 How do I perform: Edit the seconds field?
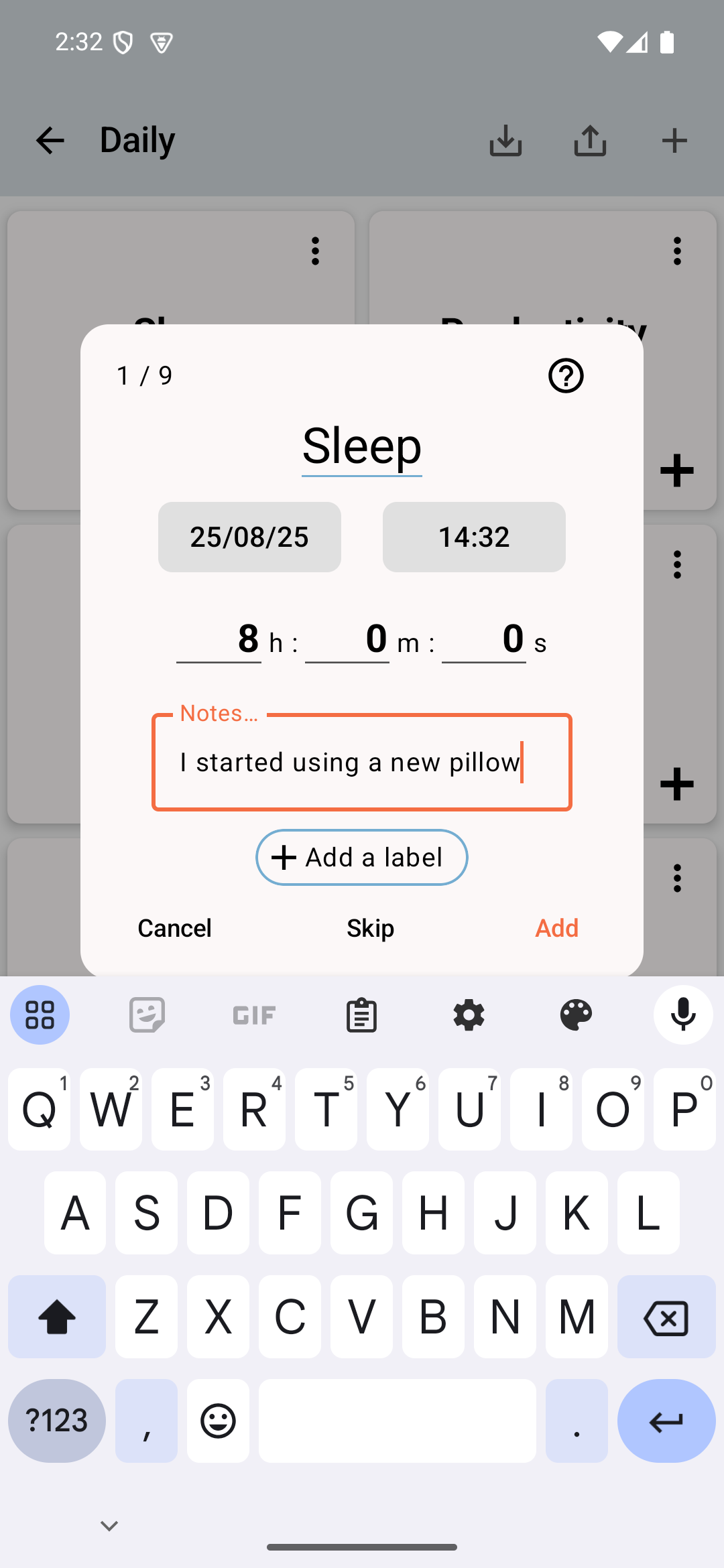[x=484, y=639]
